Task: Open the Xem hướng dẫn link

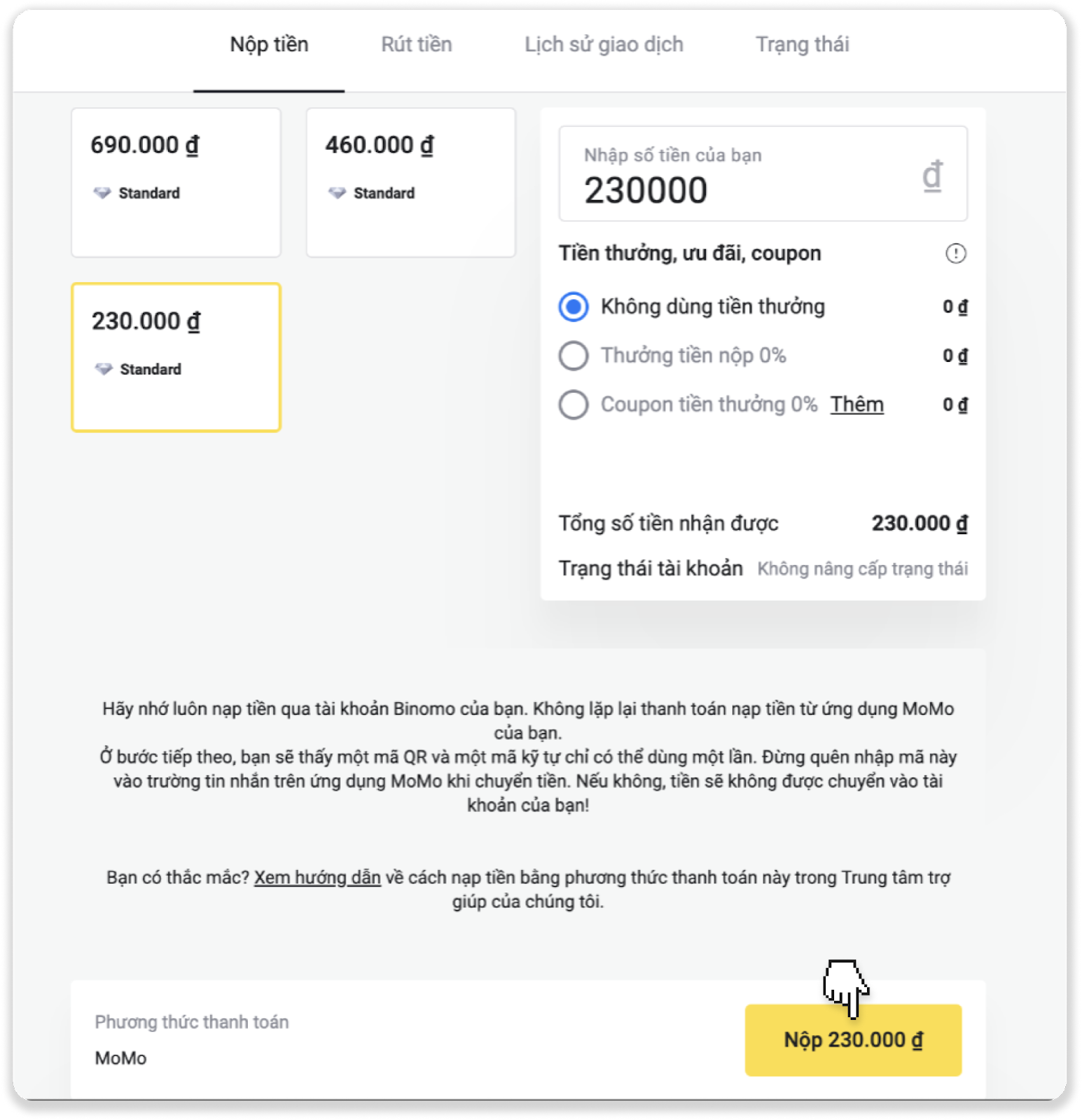Action: point(317,878)
